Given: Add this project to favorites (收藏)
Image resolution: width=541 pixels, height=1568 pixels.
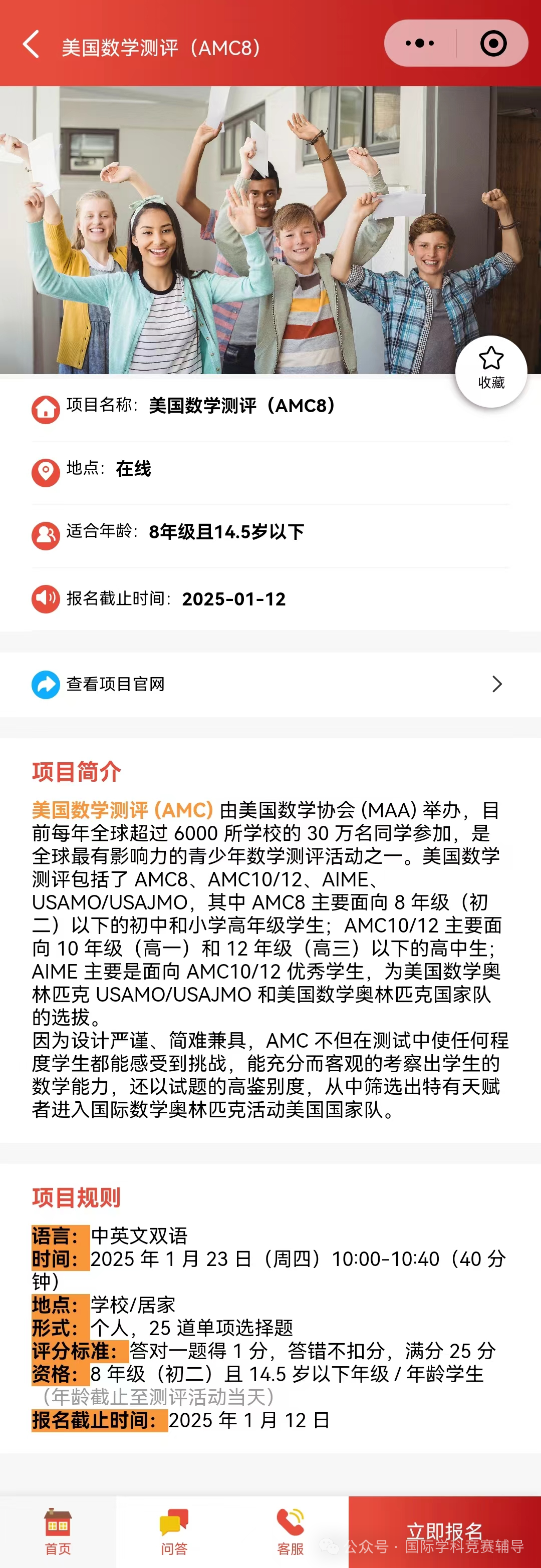Looking at the screenshot, I should click(490, 370).
